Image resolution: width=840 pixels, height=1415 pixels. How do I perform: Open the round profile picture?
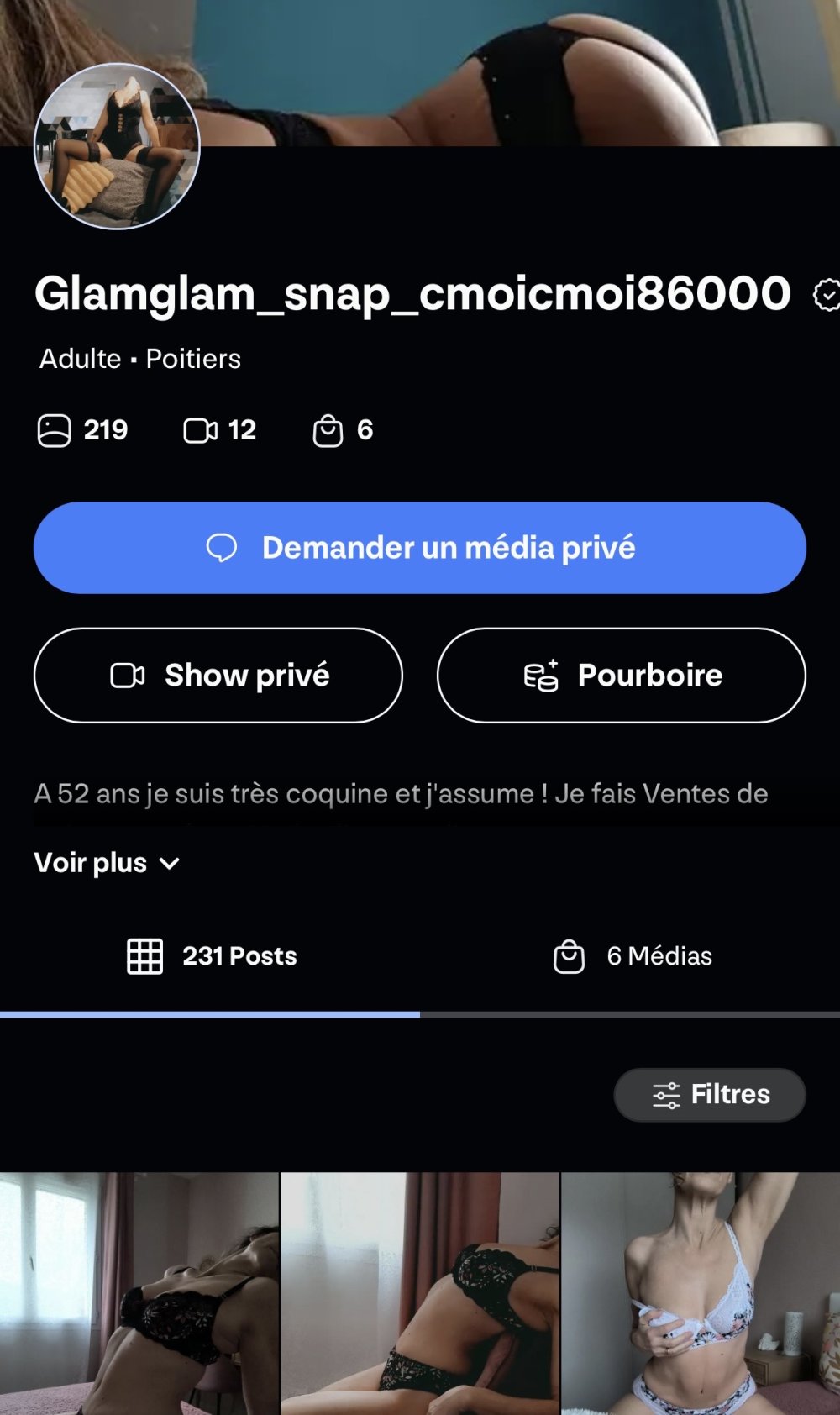click(117, 146)
